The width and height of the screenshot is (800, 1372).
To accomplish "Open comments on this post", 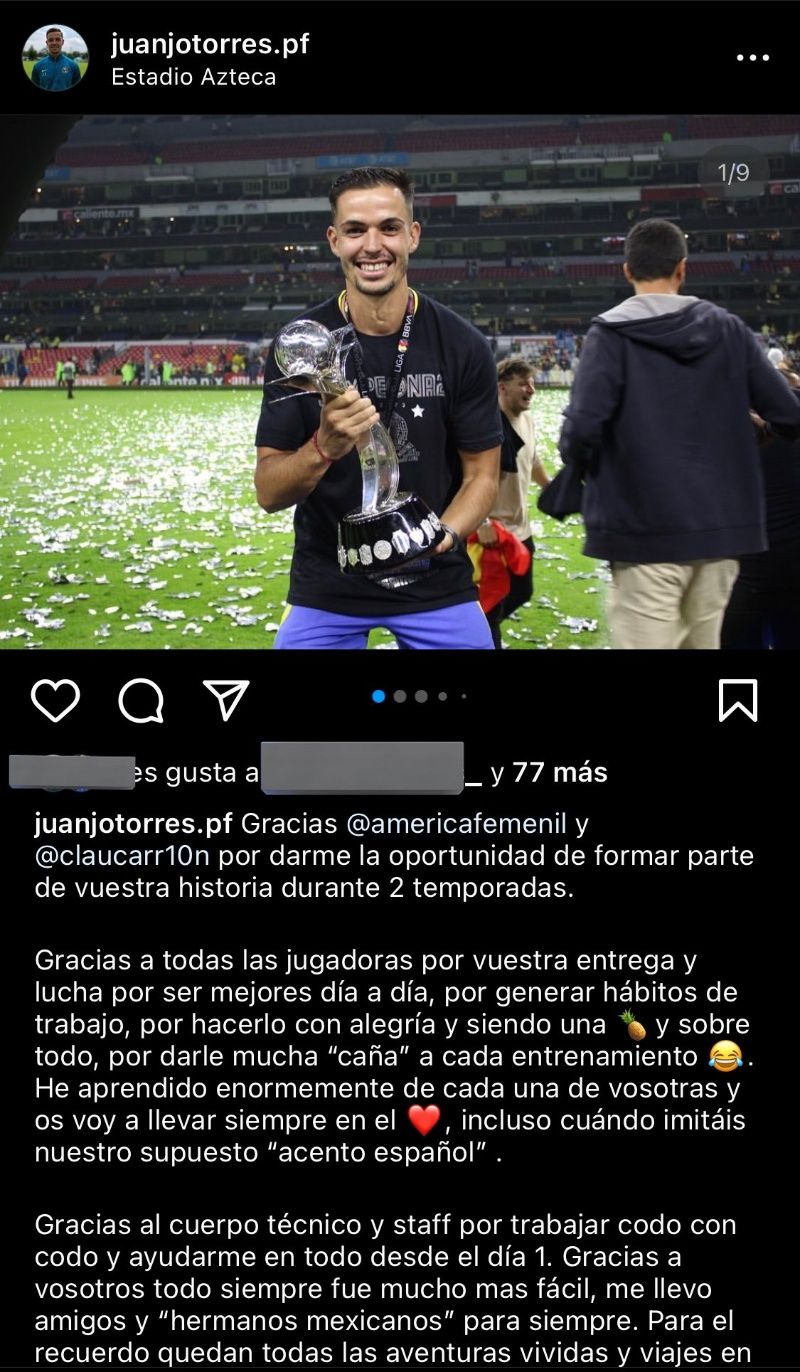I will [x=141, y=700].
